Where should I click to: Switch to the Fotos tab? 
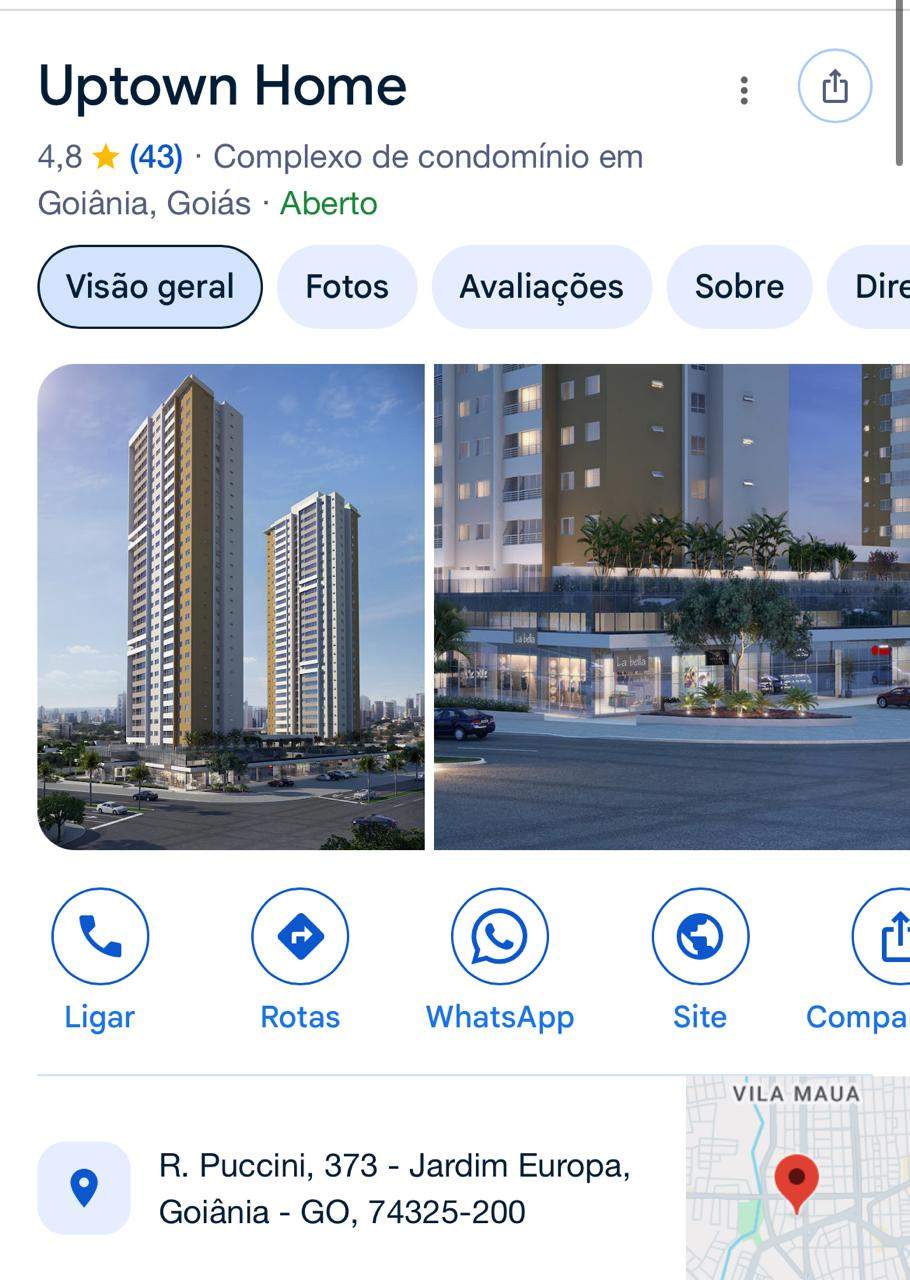pos(346,287)
